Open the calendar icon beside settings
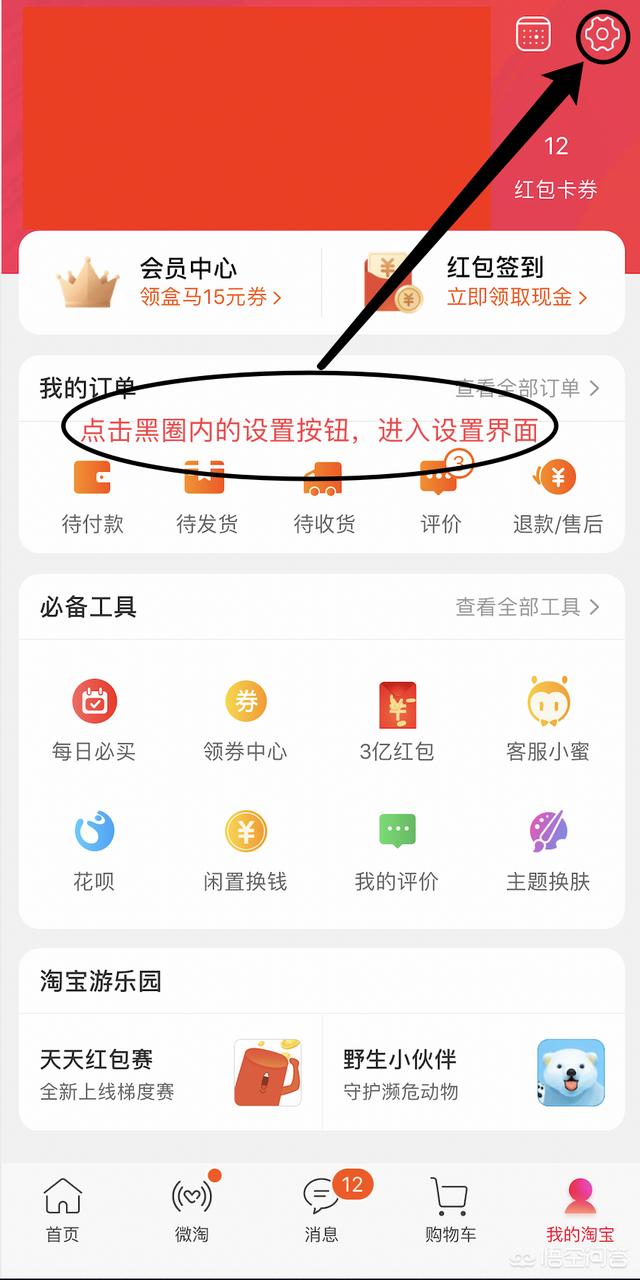 coord(533,35)
